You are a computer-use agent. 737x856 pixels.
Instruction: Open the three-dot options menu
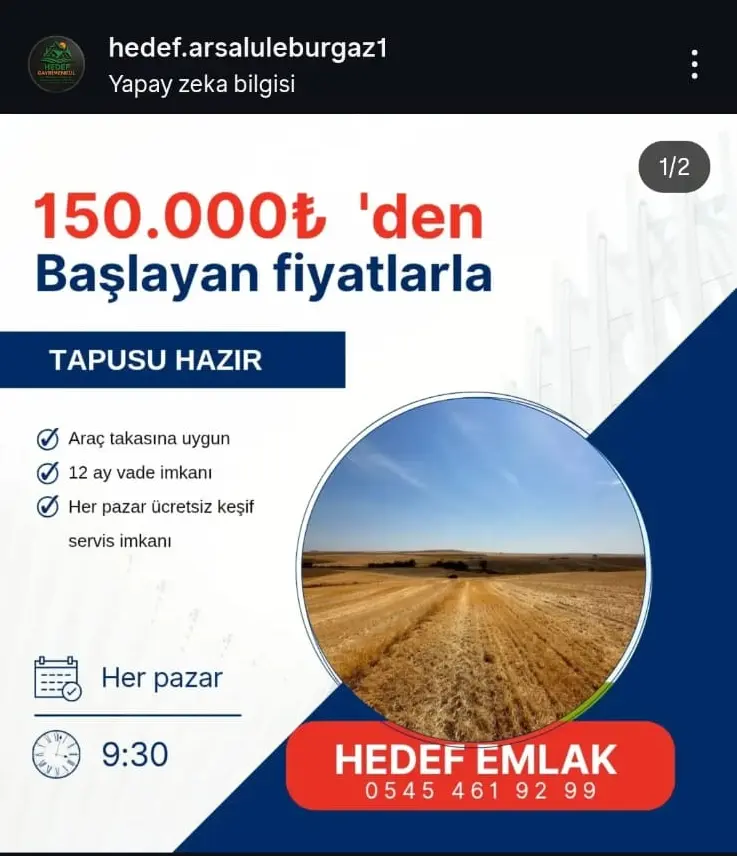tap(695, 64)
